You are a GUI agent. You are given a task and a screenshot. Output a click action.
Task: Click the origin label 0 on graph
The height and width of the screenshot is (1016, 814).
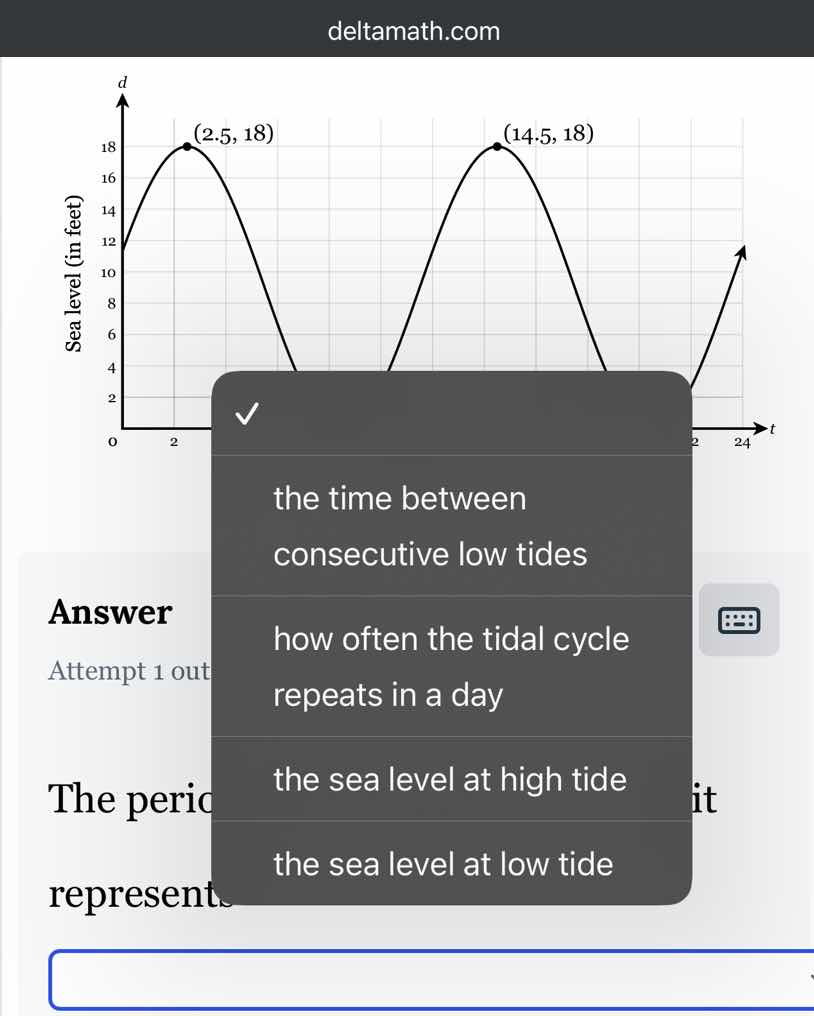pos(110,443)
